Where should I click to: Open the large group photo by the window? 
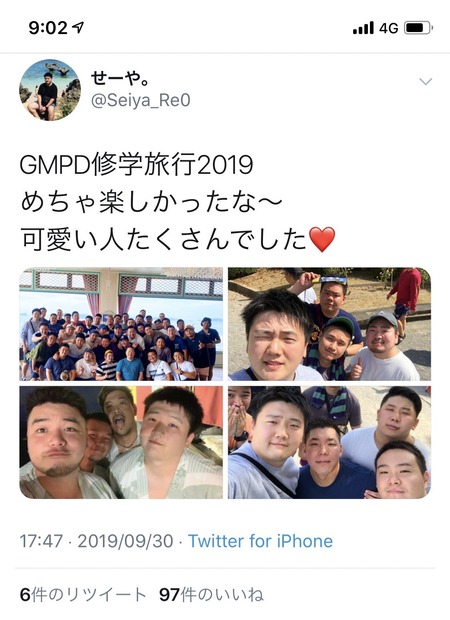pyautogui.click(x=121, y=324)
